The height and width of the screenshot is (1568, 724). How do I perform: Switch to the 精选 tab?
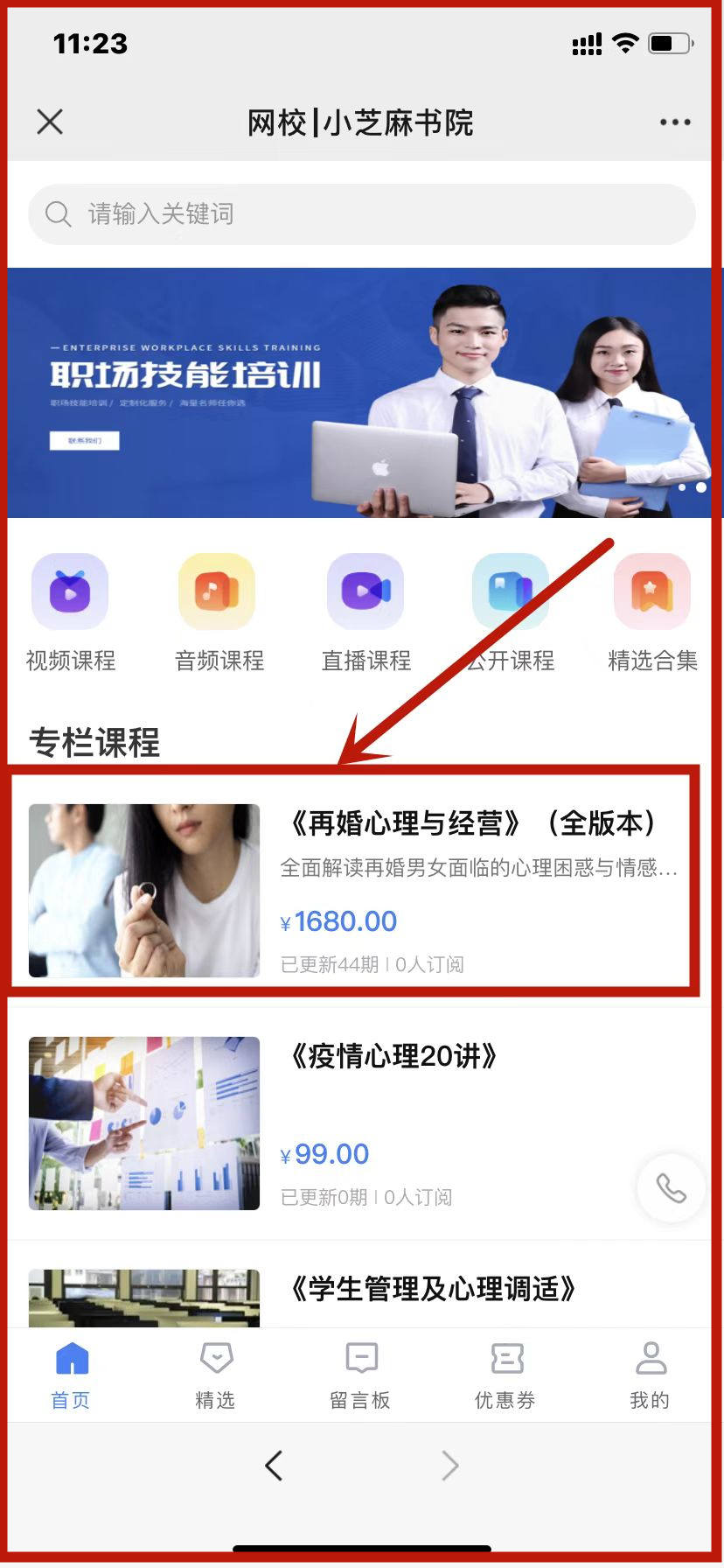tap(216, 1375)
